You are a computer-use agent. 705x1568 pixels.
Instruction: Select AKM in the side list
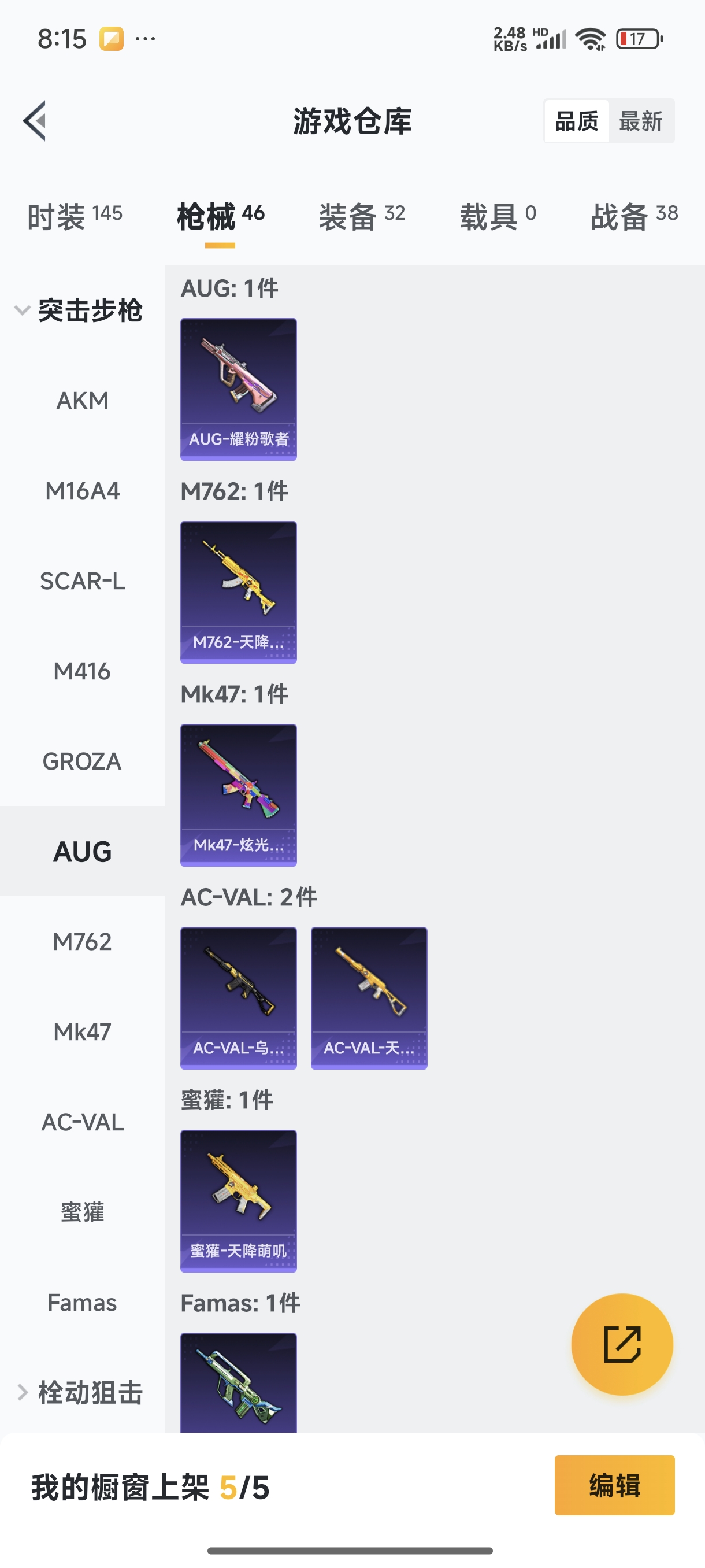coord(83,401)
